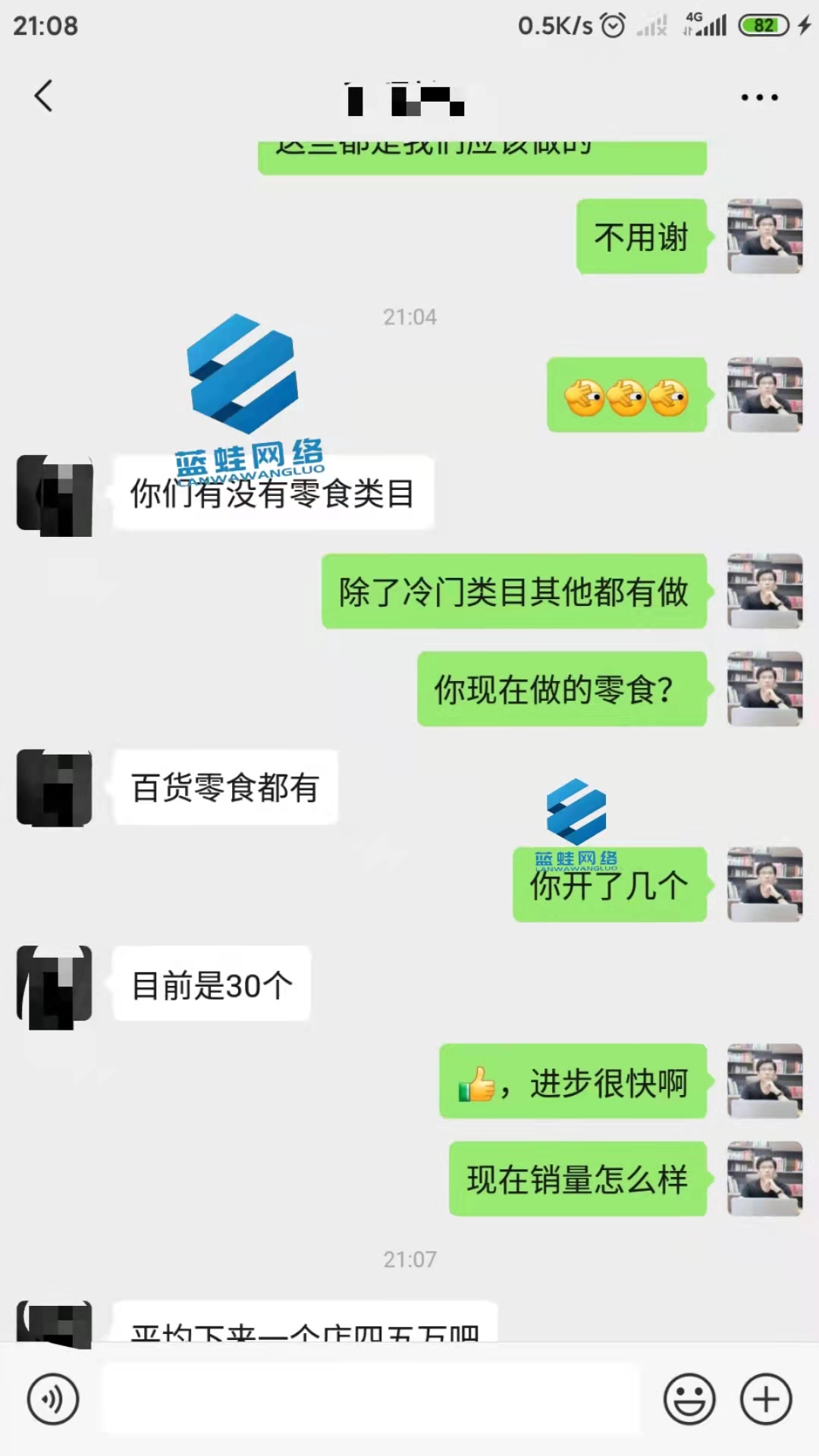Select the green bubble 现在销量怎么样
The width and height of the screenshot is (819, 1456).
[576, 1180]
